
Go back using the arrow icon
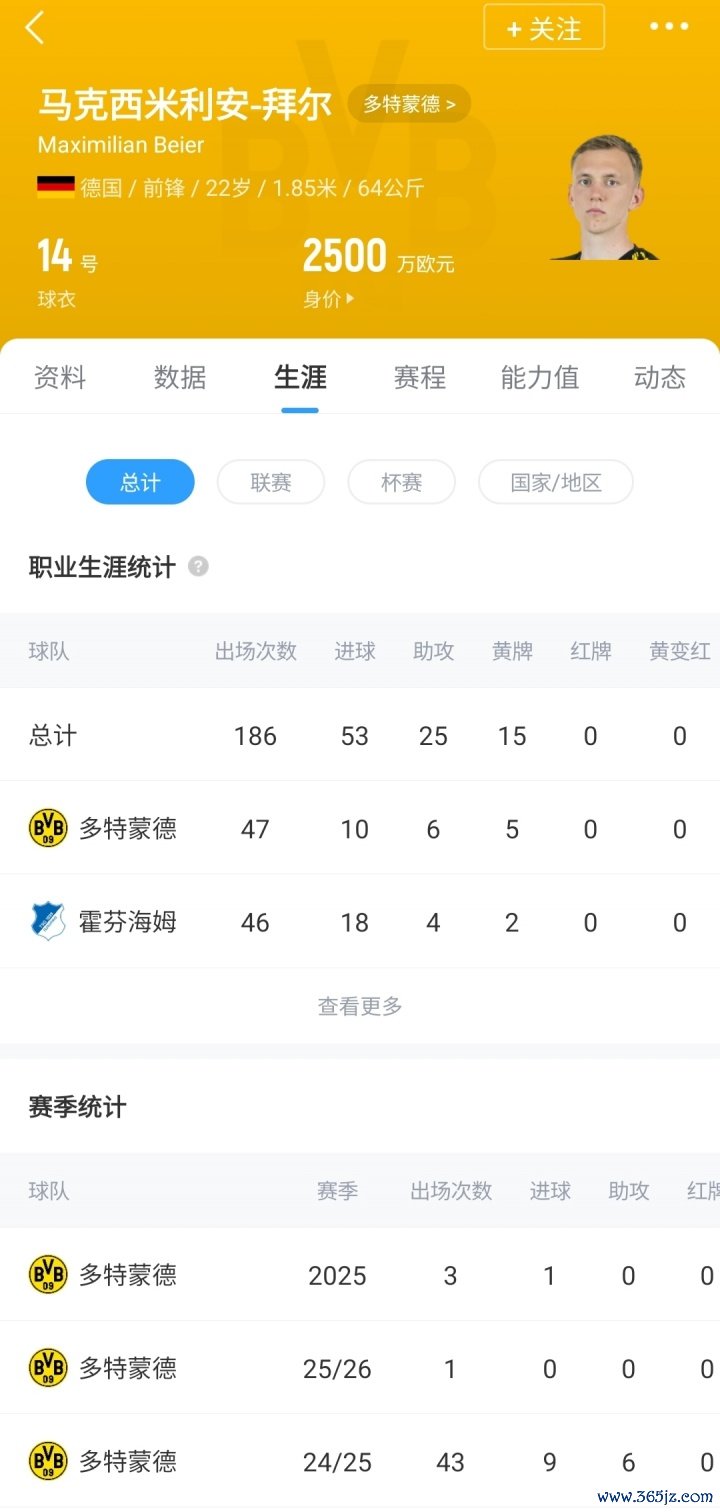pos(35,28)
